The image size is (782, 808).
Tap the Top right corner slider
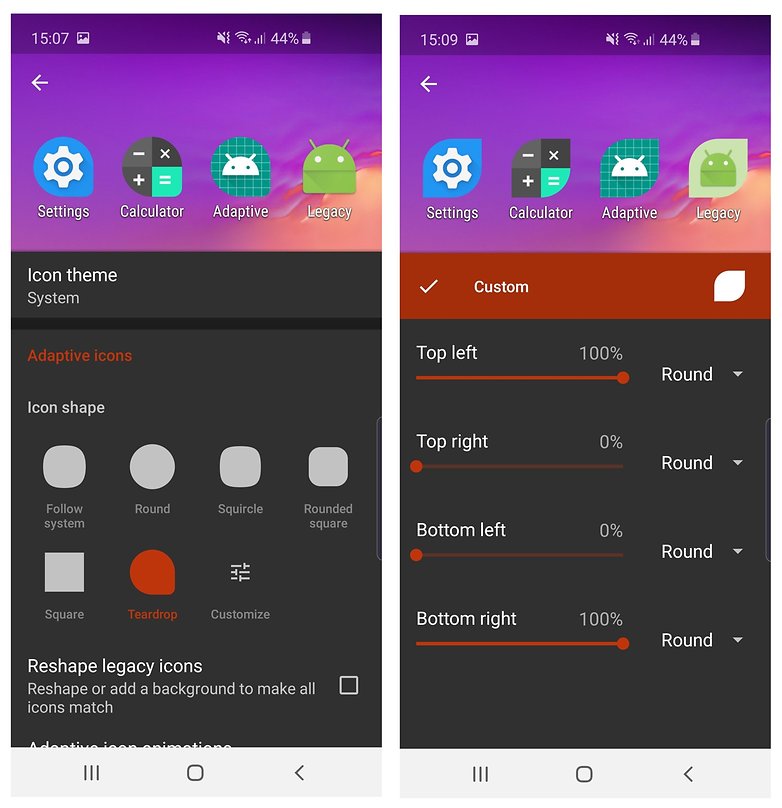coord(519,466)
